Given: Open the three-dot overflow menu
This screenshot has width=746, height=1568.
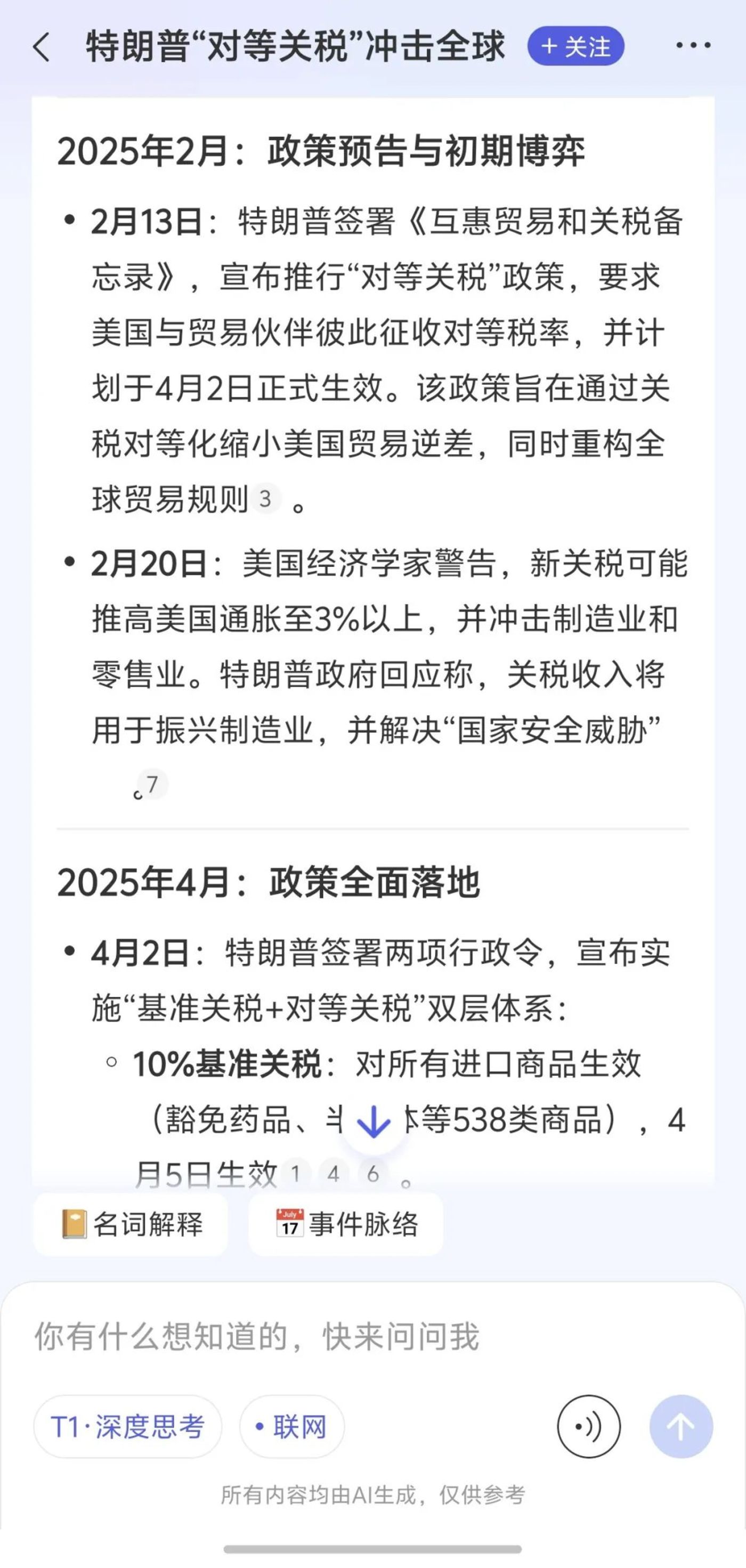Looking at the screenshot, I should (x=693, y=46).
